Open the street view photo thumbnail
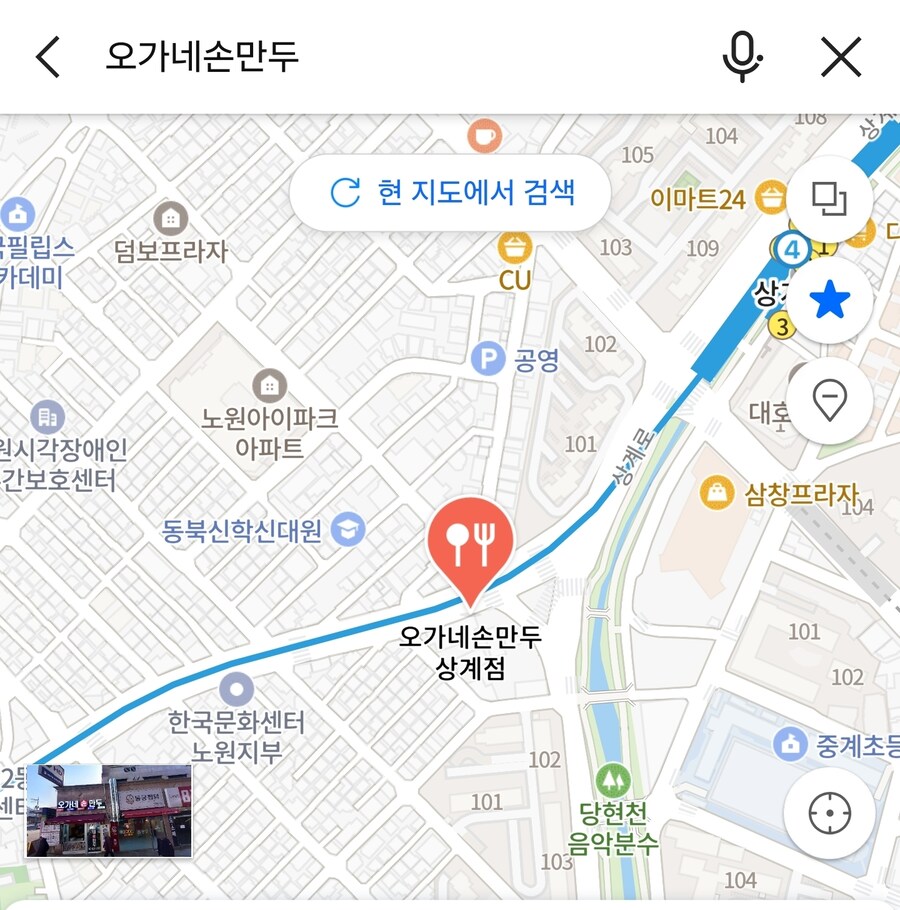900x910 pixels. pyautogui.click(x=108, y=811)
